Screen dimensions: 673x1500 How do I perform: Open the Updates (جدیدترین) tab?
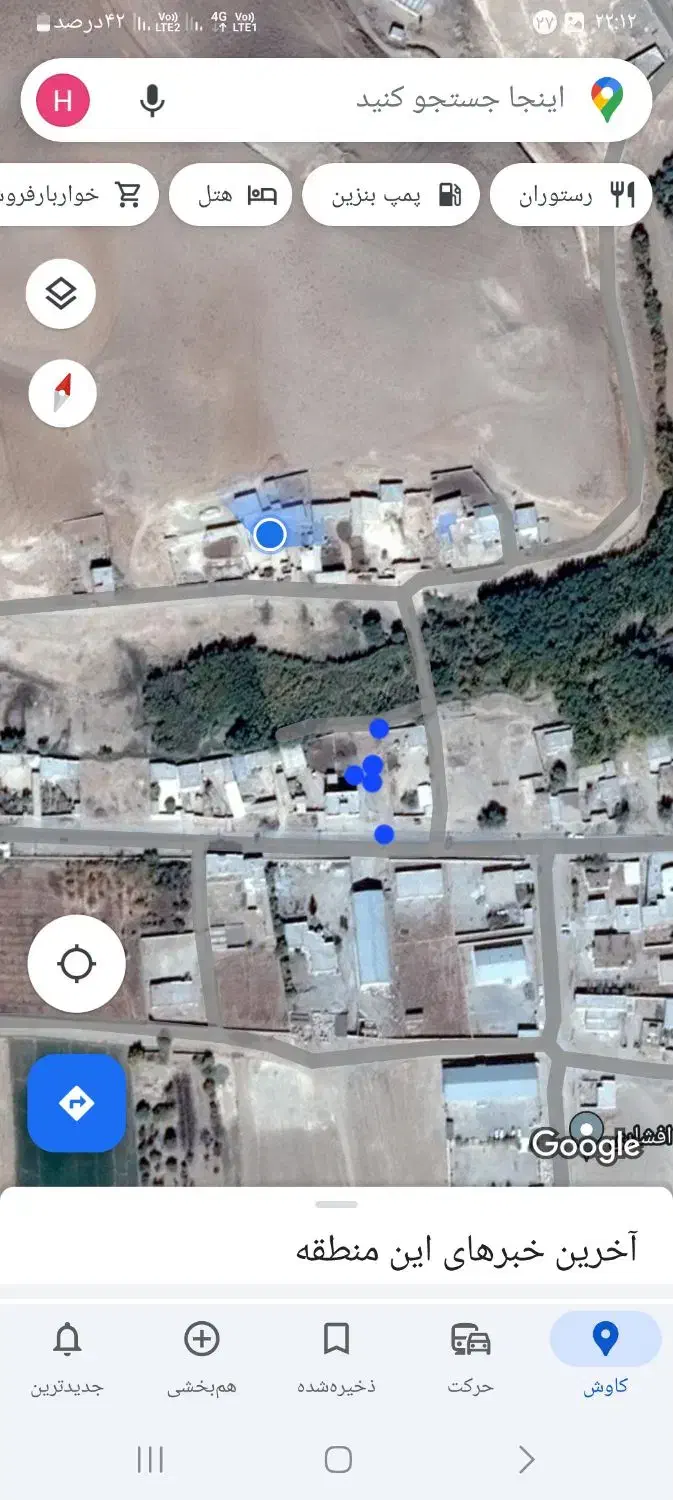click(67, 1357)
